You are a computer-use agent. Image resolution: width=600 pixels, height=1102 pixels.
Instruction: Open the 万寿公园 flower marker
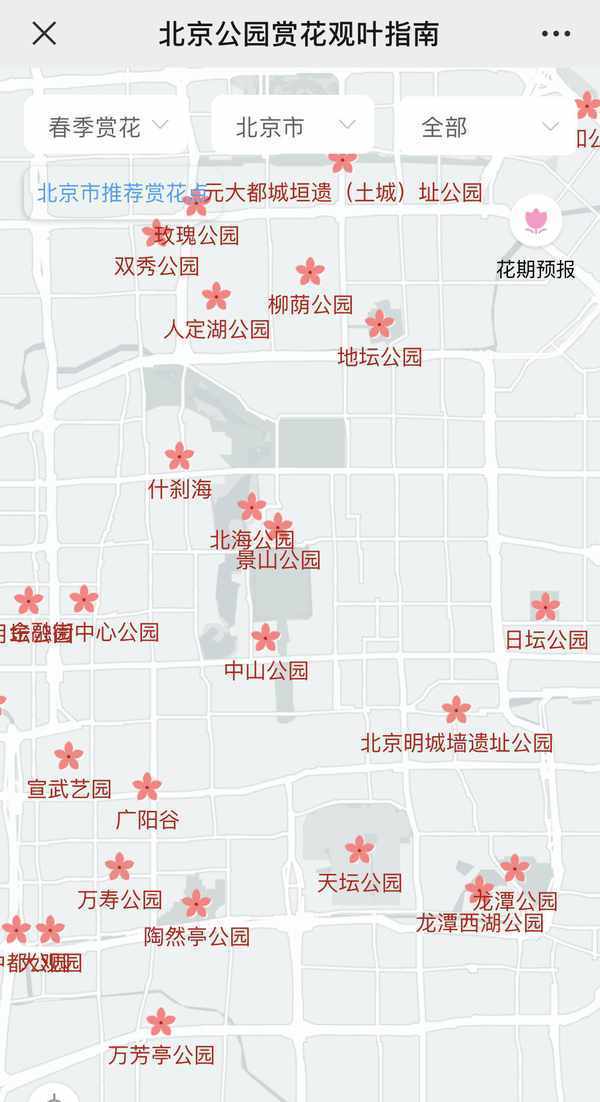[119, 867]
